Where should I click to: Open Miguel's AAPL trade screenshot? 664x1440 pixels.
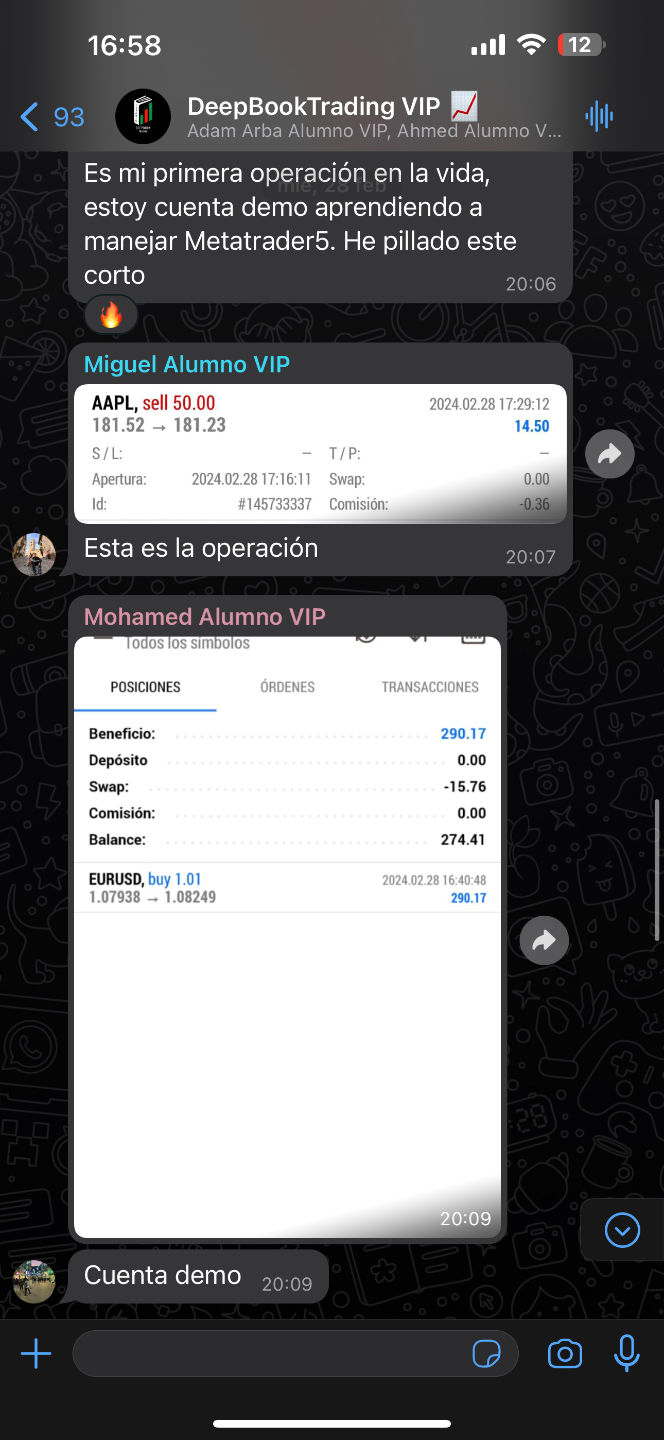pyautogui.click(x=320, y=454)
